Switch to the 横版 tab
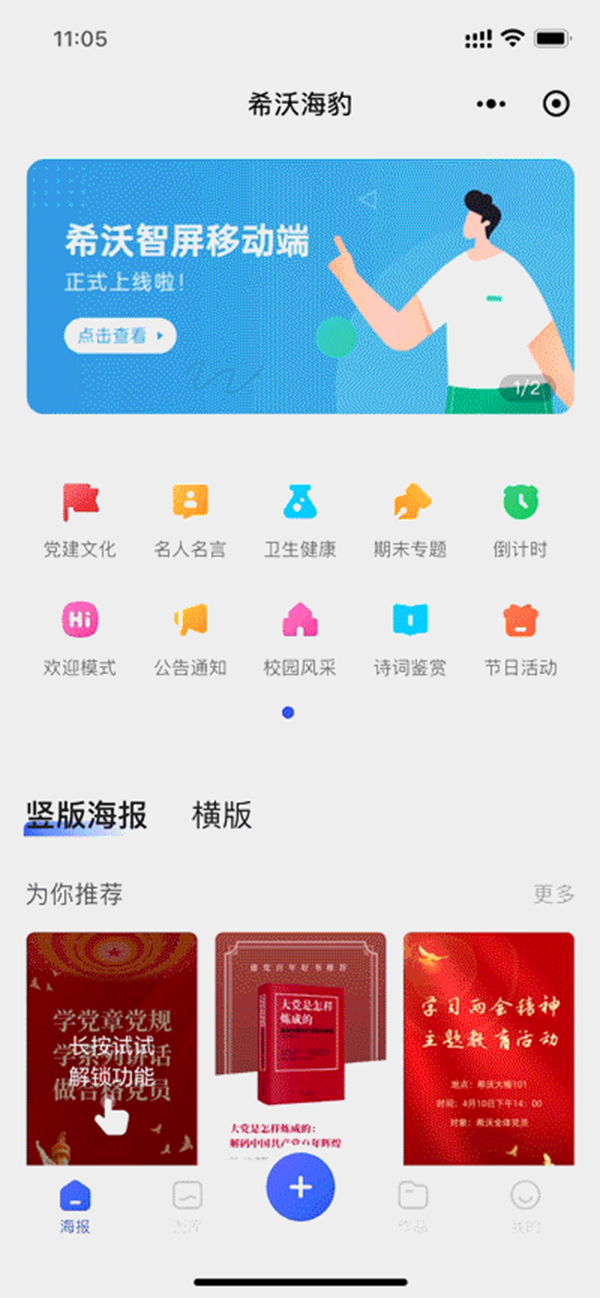 coord(222,816)
